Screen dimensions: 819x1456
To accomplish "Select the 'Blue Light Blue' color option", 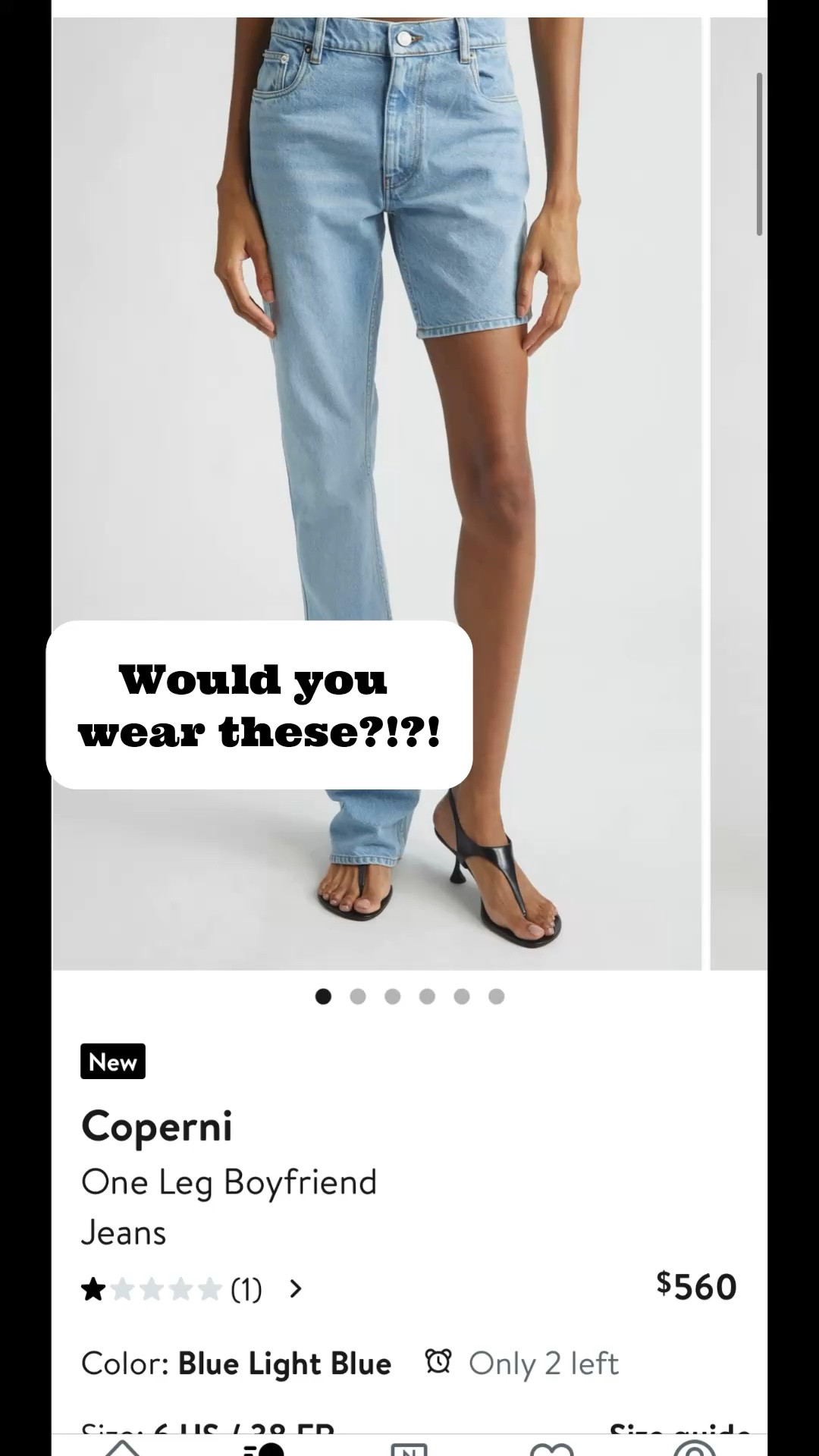I will click(283, 1363).
